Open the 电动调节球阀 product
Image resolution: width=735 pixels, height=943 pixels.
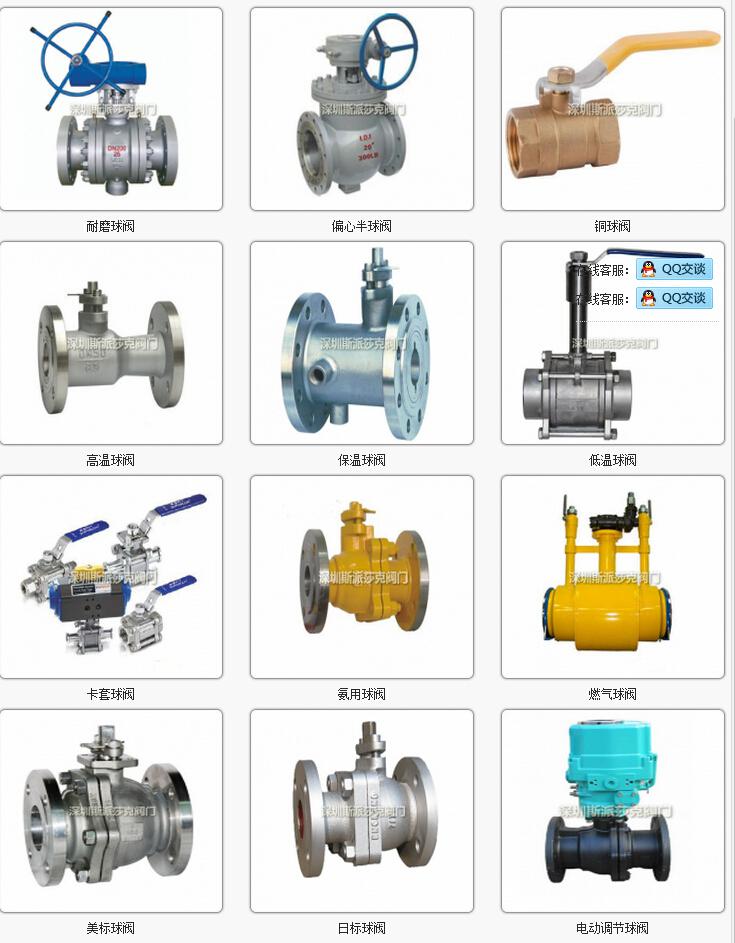click(612, 811)
